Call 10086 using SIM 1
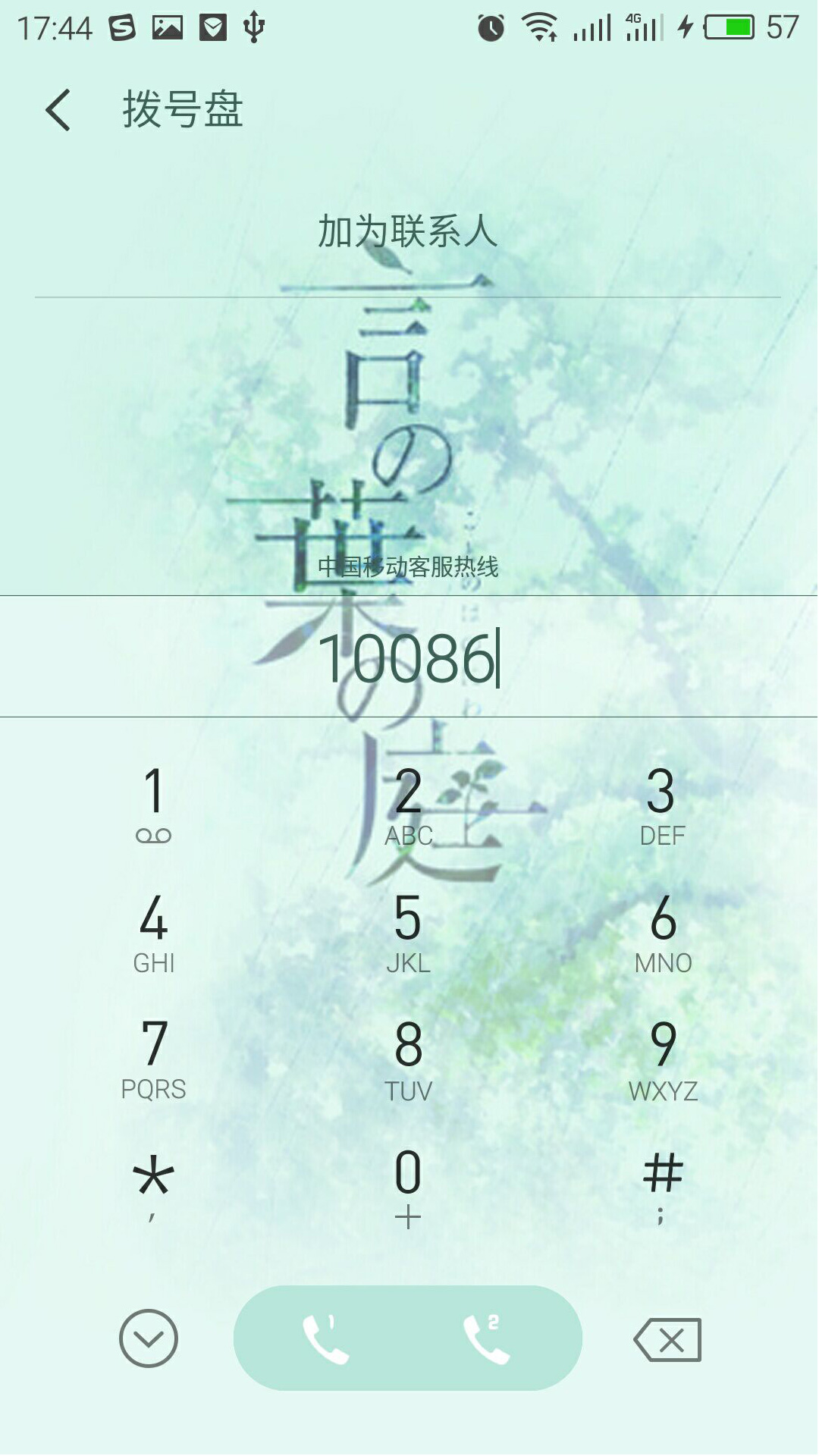Image resolution: width=819 pixels, height=1456 pixels. pyautogui.click(x=326, y=1338)
